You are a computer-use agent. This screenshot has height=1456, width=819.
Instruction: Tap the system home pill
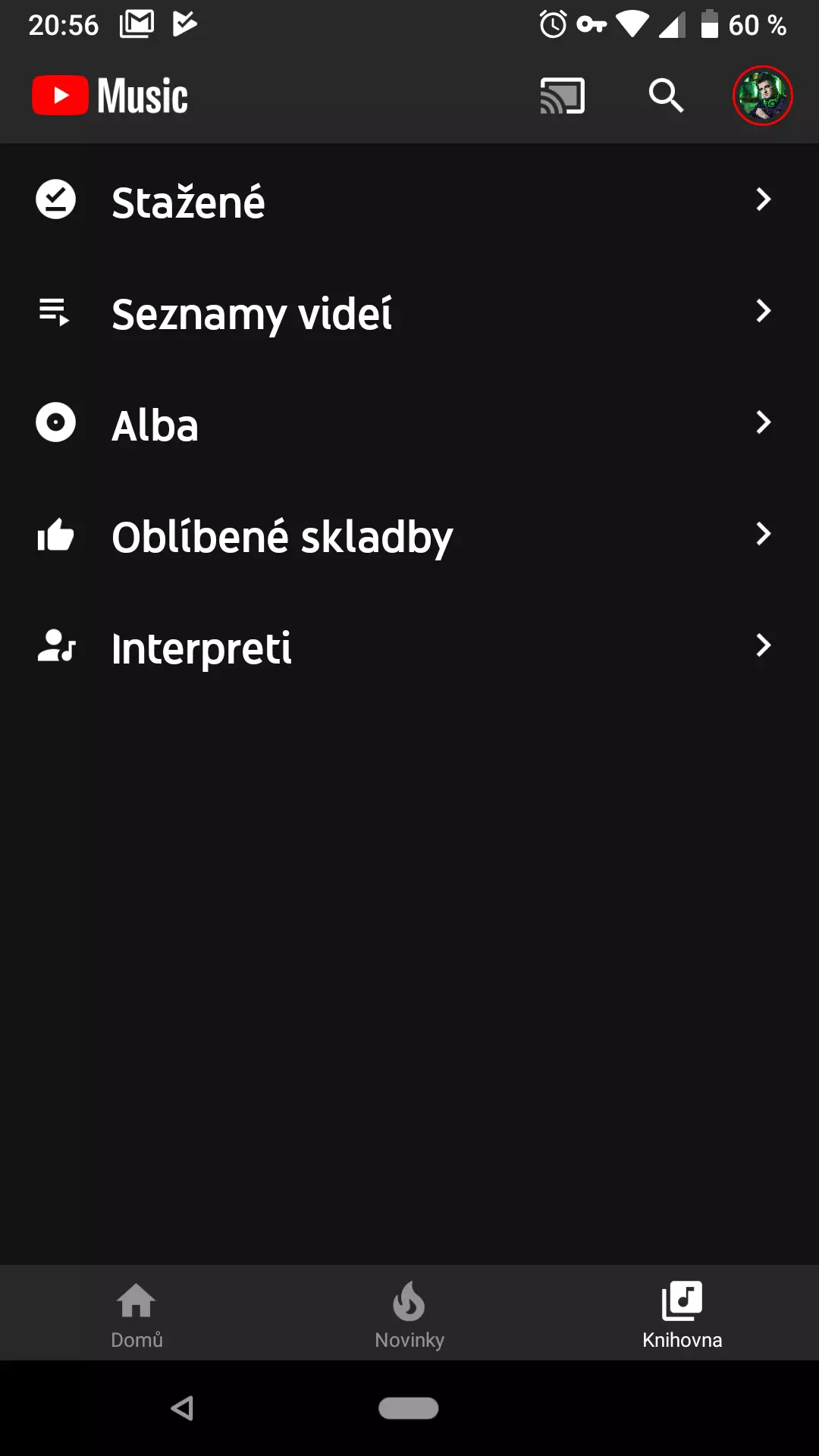click(x=409, y=1408)
